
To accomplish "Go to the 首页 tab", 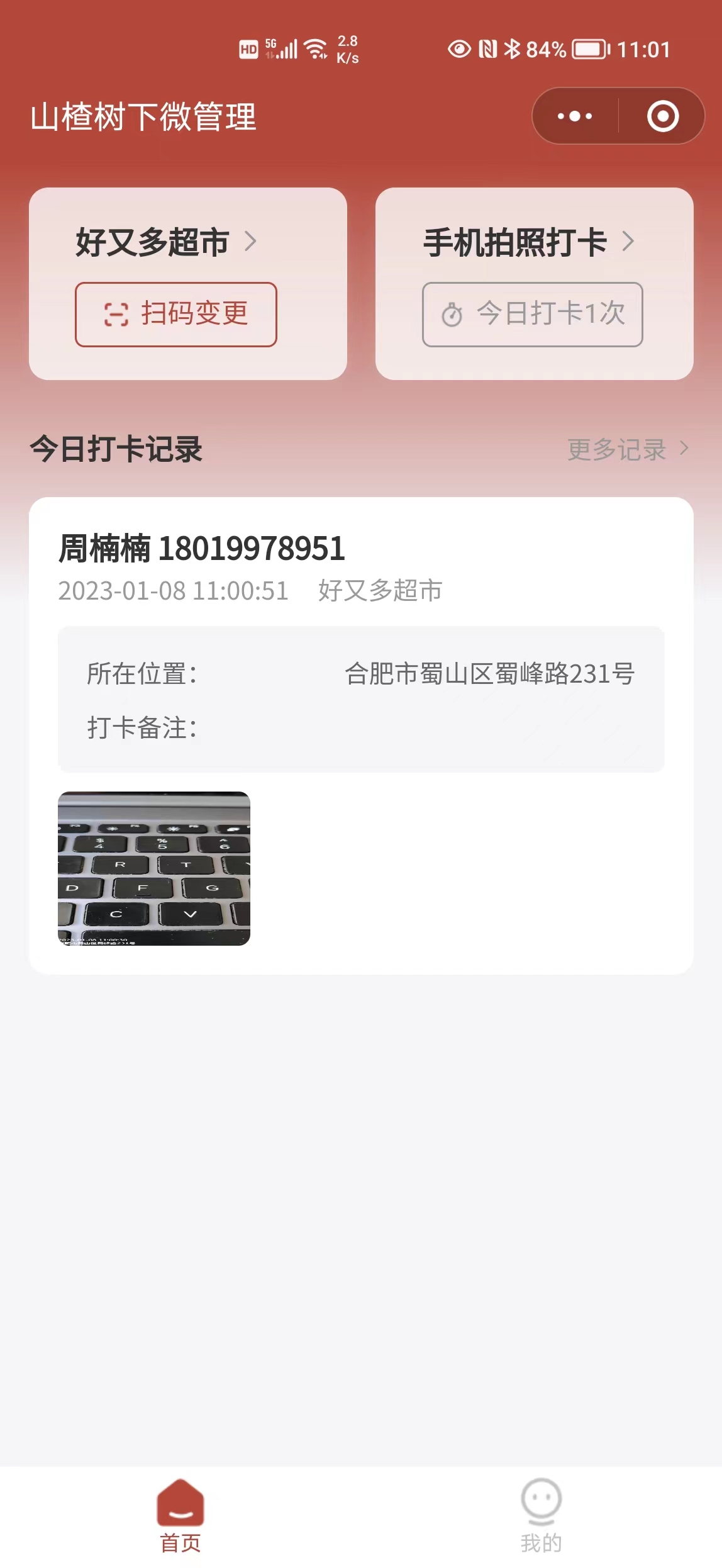I will (181, 1515).
